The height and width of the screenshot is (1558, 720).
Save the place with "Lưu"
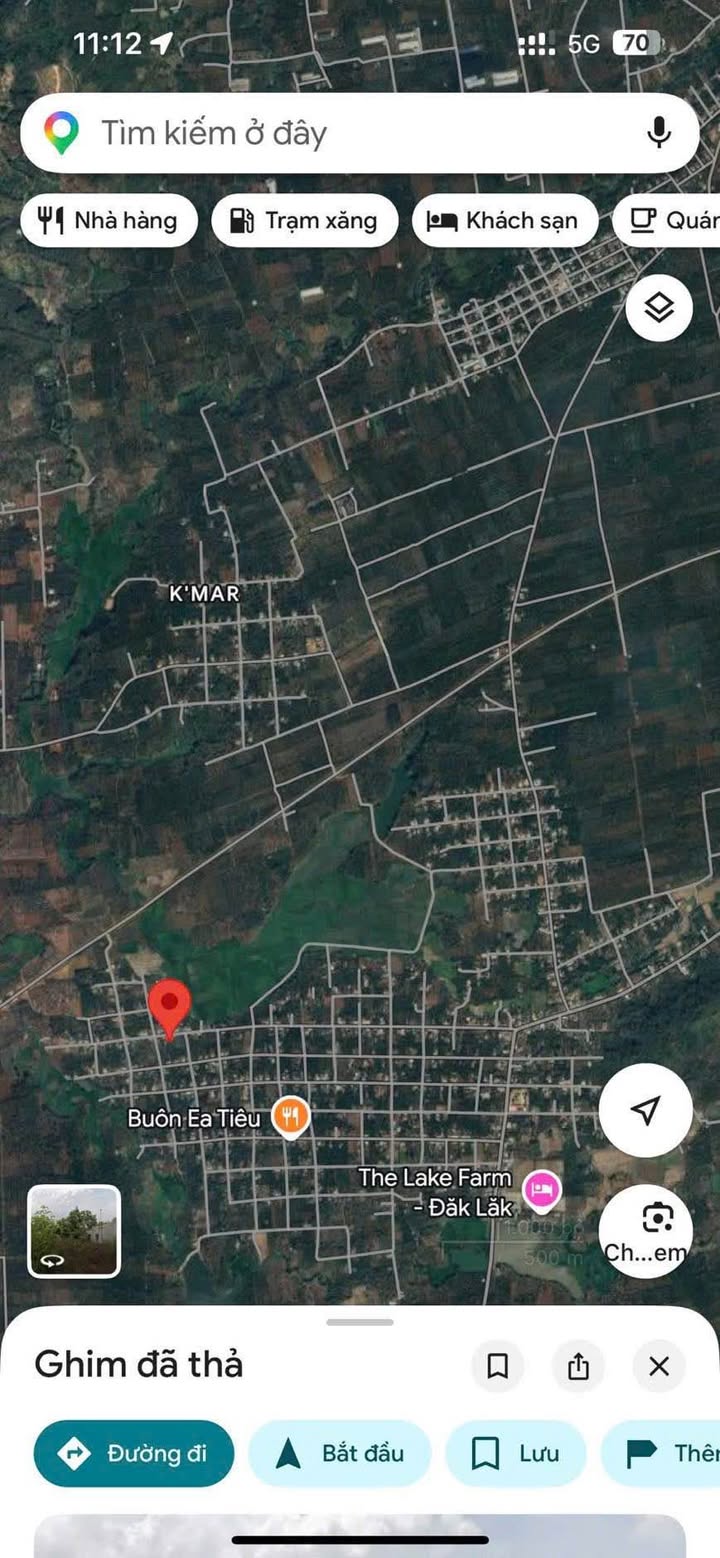tap(516, 1453)
